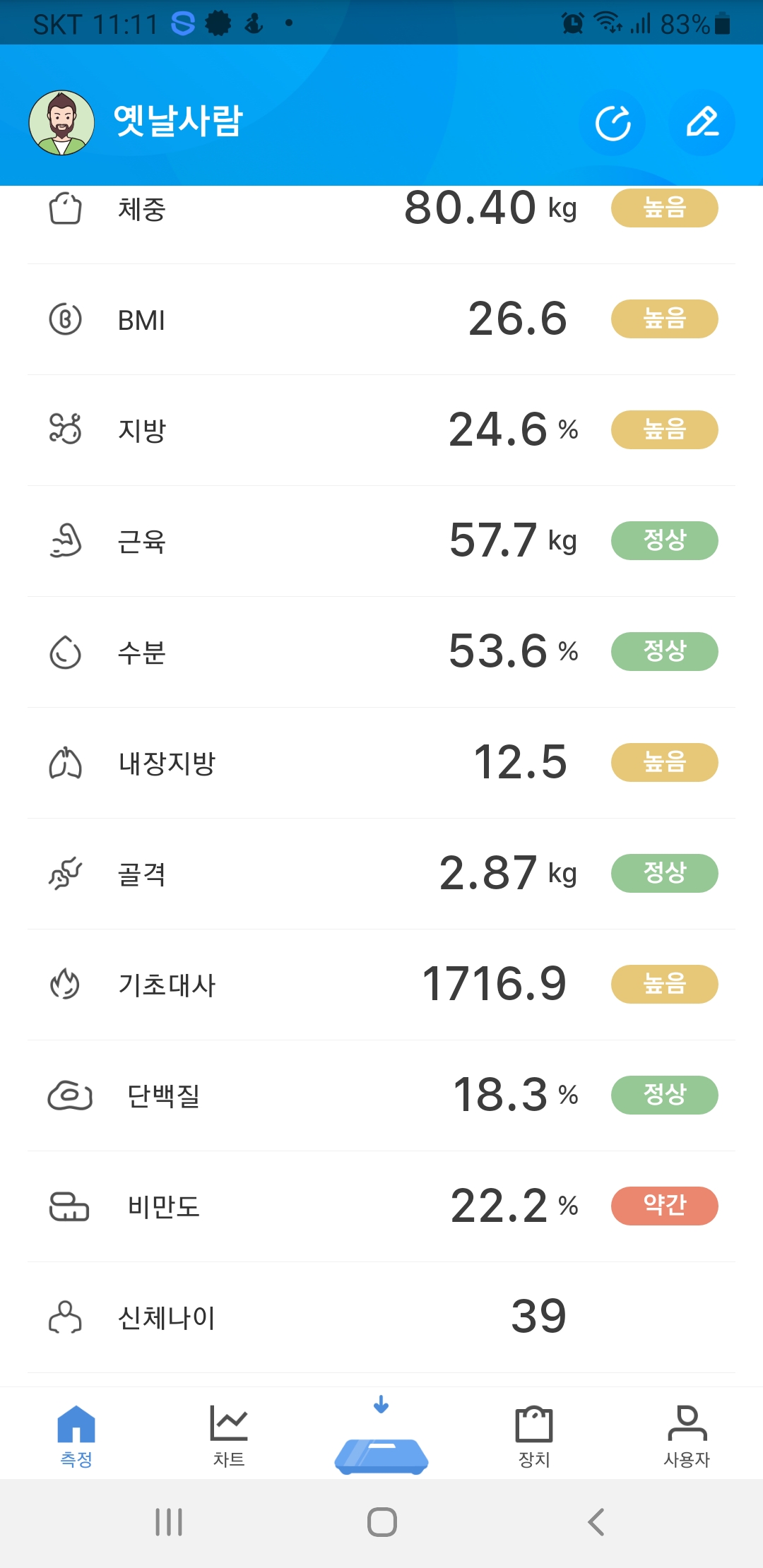Open the BMI row details
This screenshot has height=1568, width=763.
381,319
